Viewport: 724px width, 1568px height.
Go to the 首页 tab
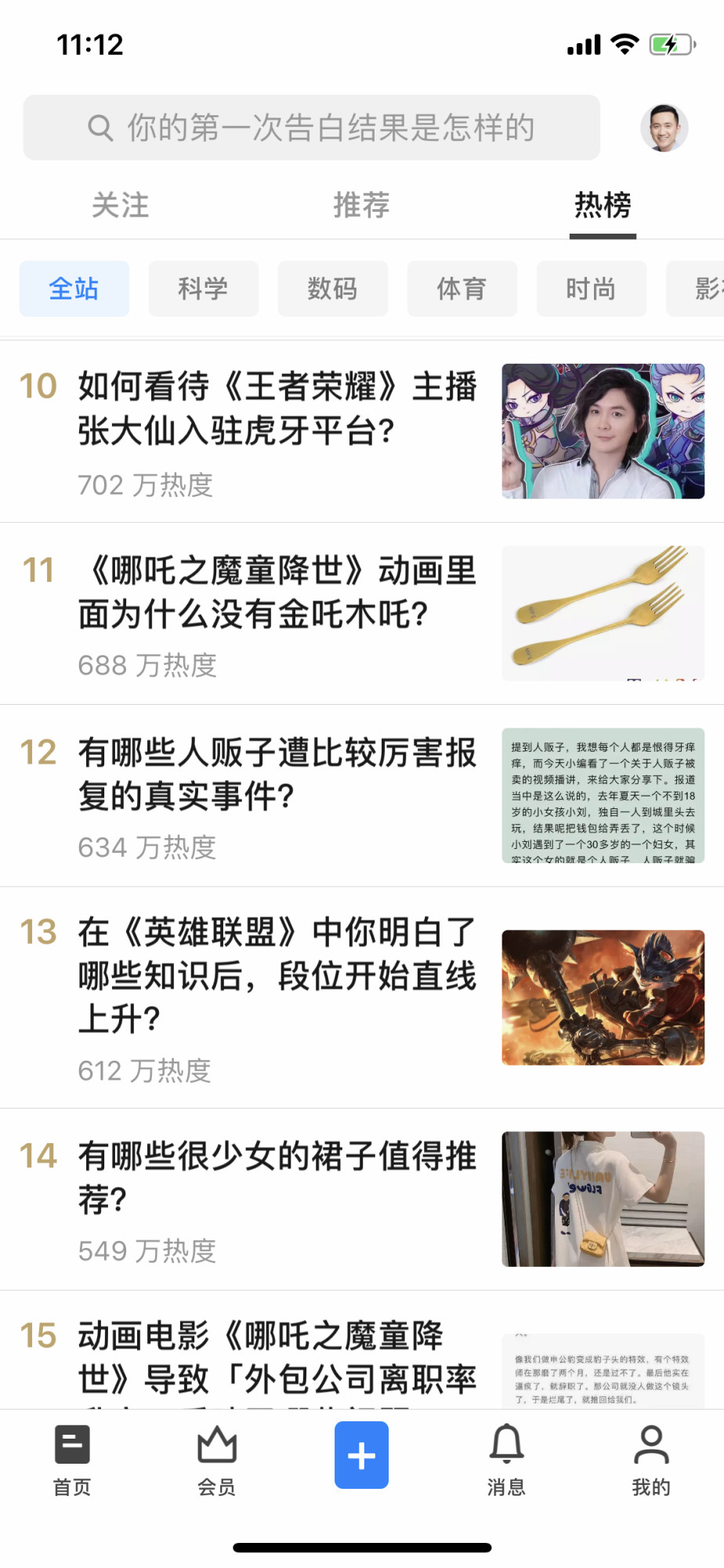[x=72, y=1461]
